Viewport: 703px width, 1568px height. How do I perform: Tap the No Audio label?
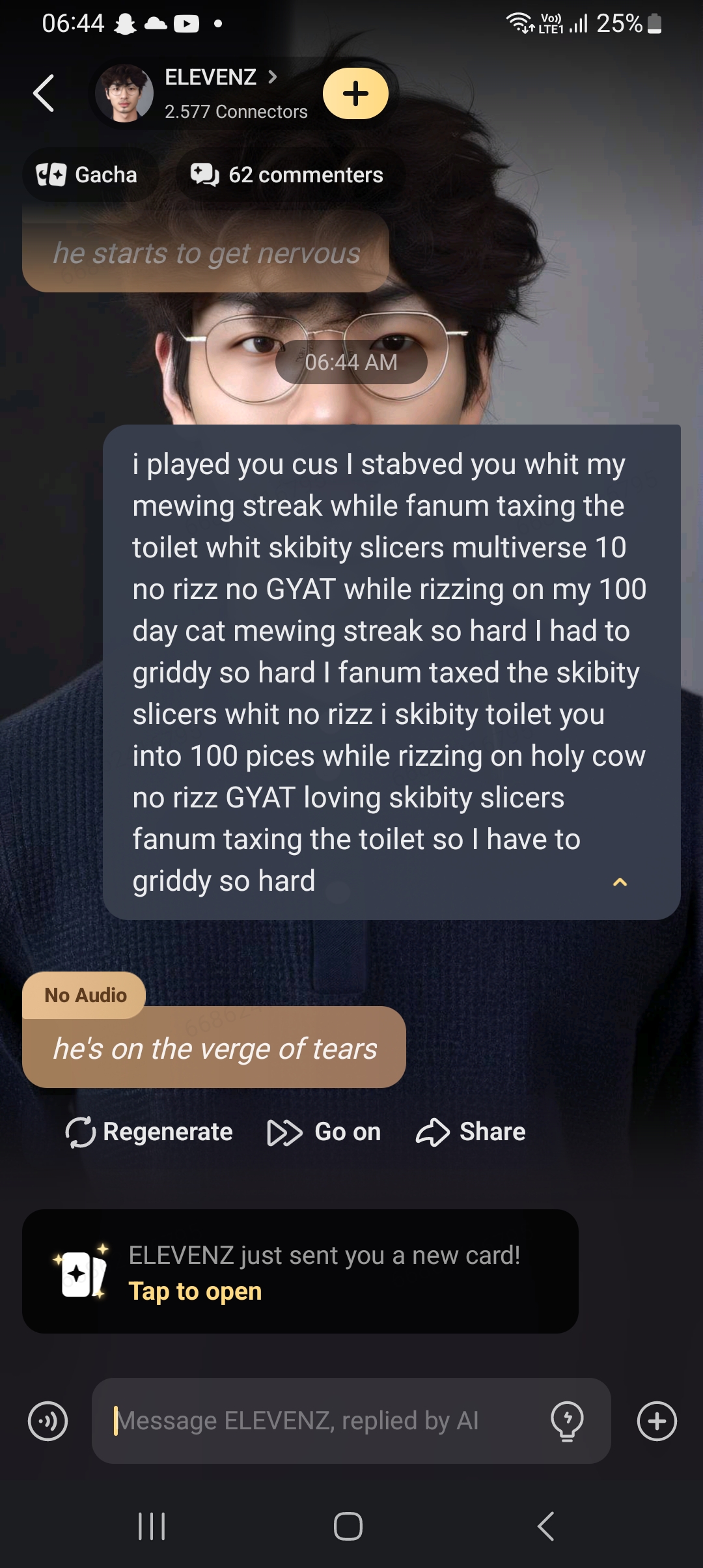pyautogui.click(x=85, y=995)
